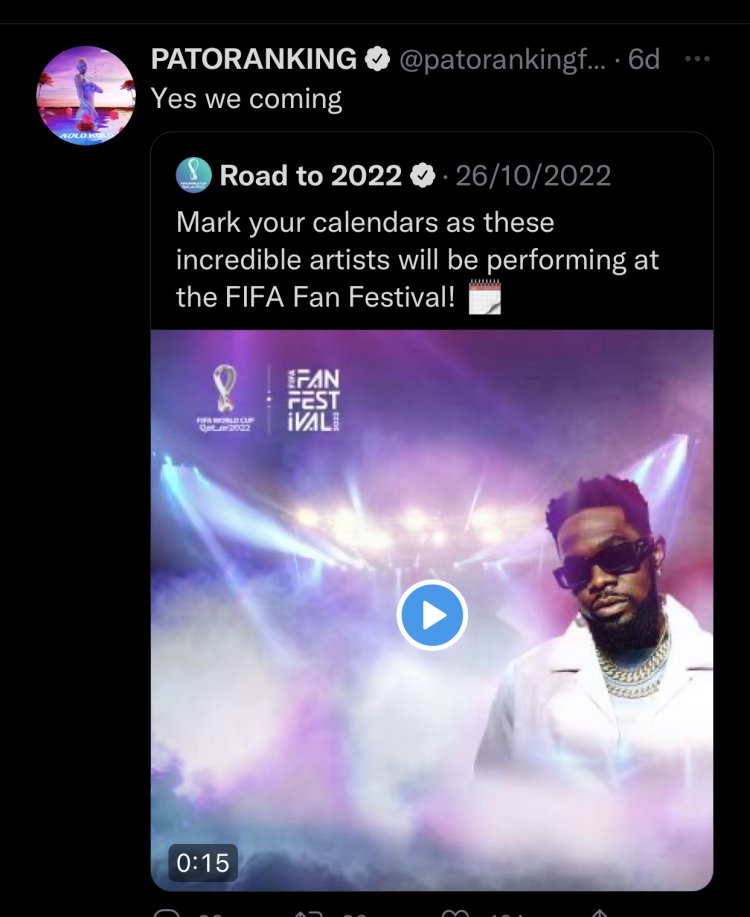
Task: Open the Road to 2022 account avatar
Action: pos(193,175)
